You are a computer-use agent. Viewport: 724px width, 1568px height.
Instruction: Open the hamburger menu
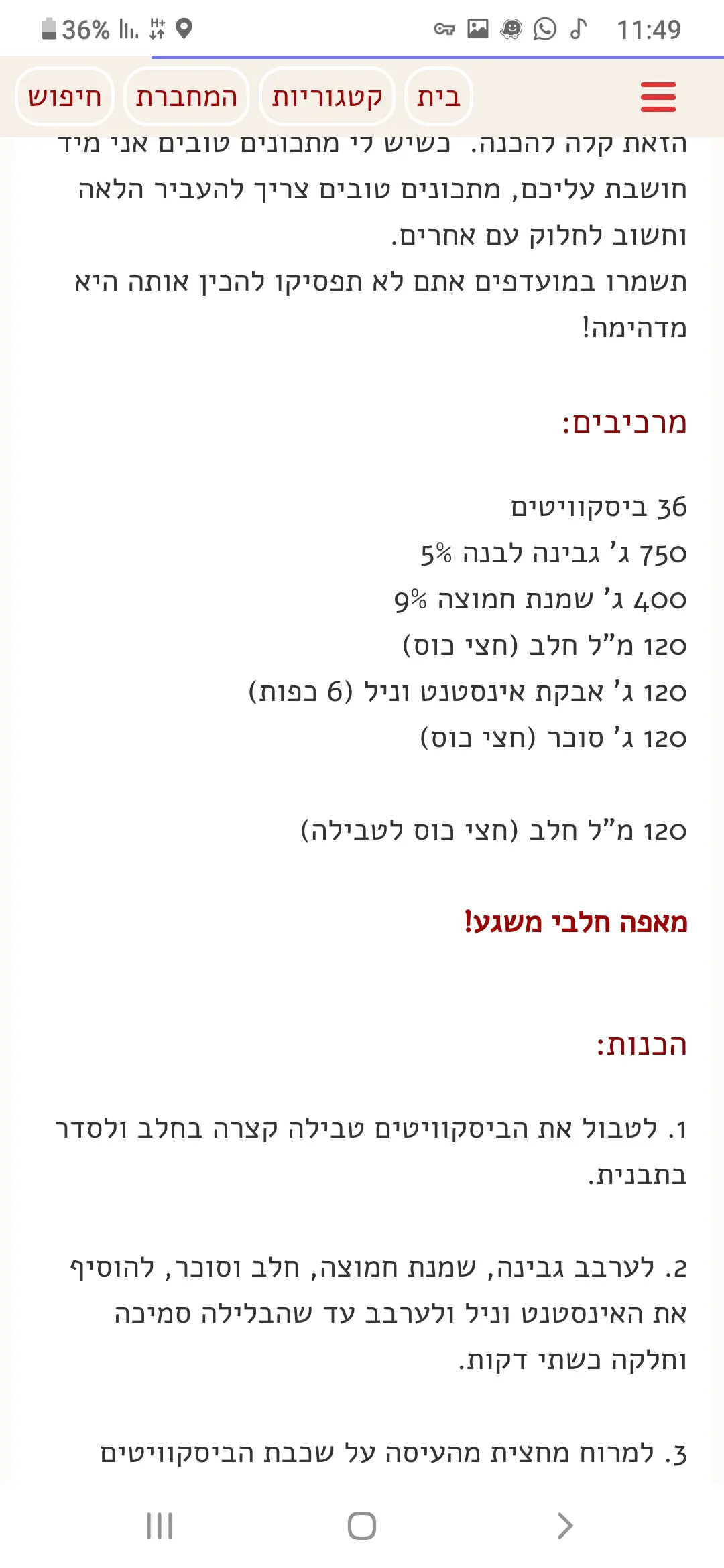click(x=658, y=97)
